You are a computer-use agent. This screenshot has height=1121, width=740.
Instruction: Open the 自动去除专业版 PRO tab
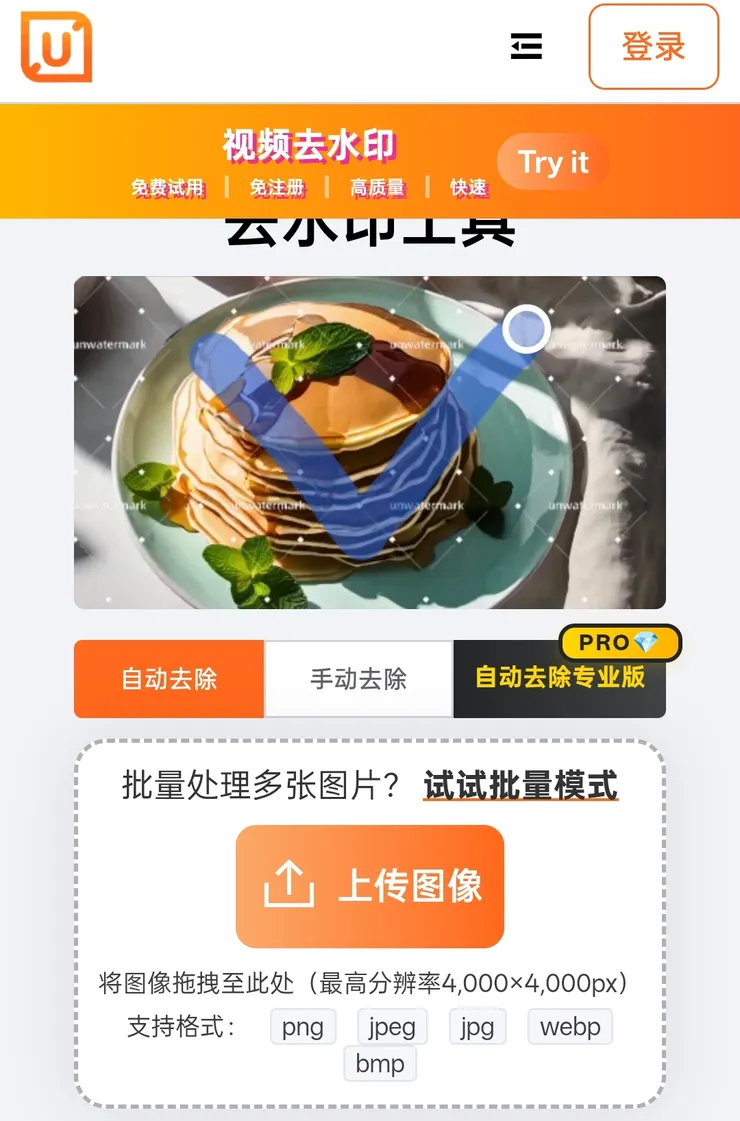(560, 678)
